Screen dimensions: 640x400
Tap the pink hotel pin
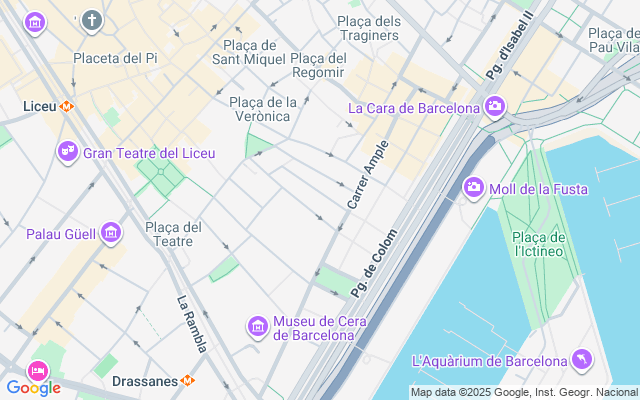pyautogui.click(x=38, y=371)
